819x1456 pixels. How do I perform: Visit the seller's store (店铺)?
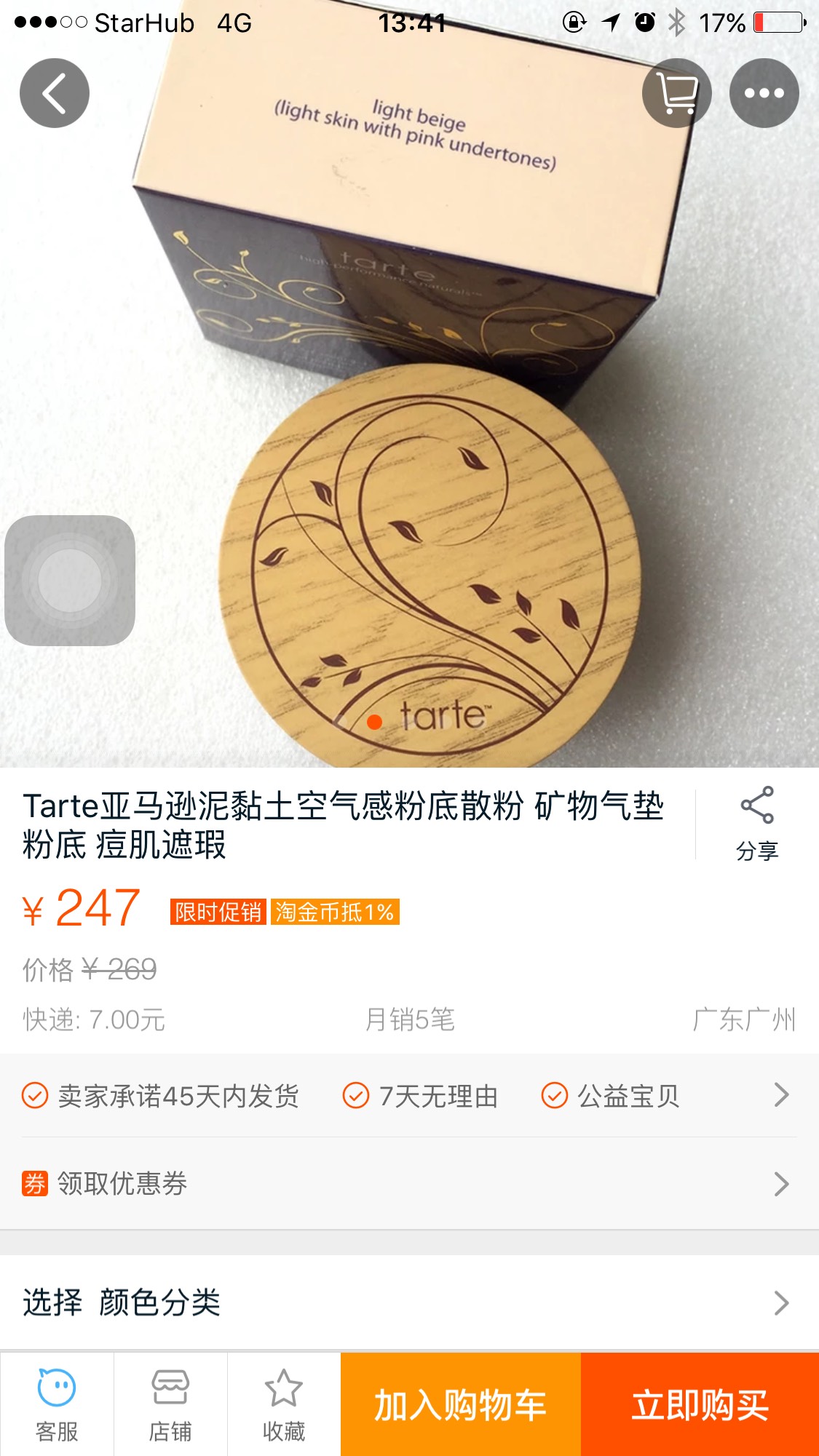[170, 1404]
